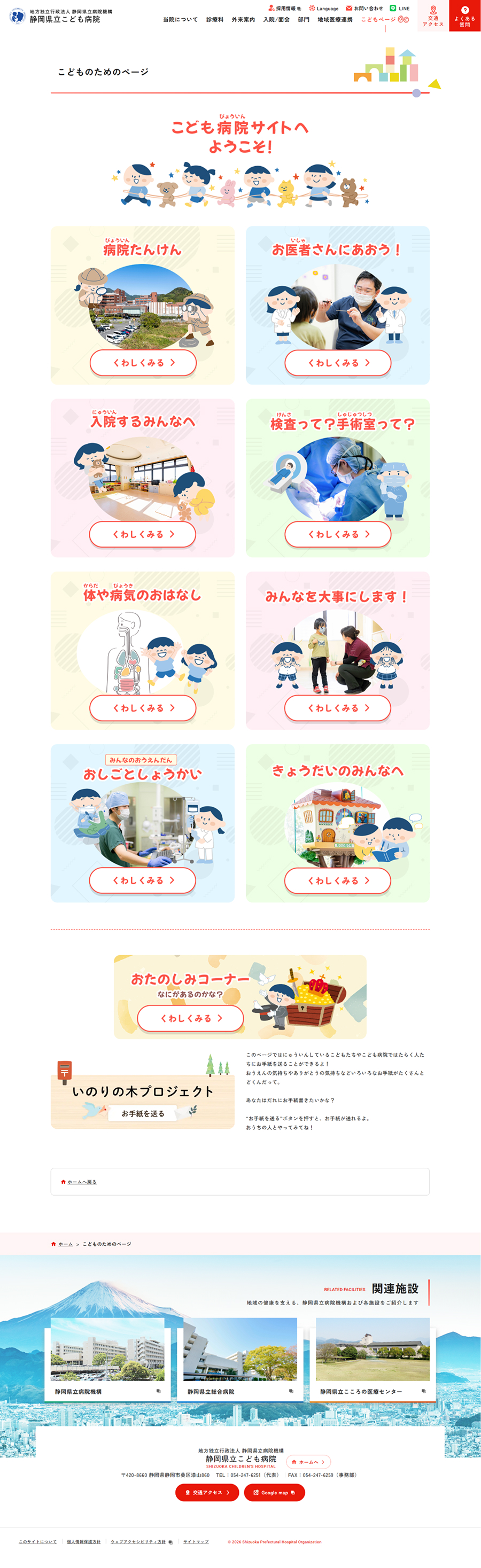
Task: Open 診療科 in the main navigation
Action: click(214, 19)
